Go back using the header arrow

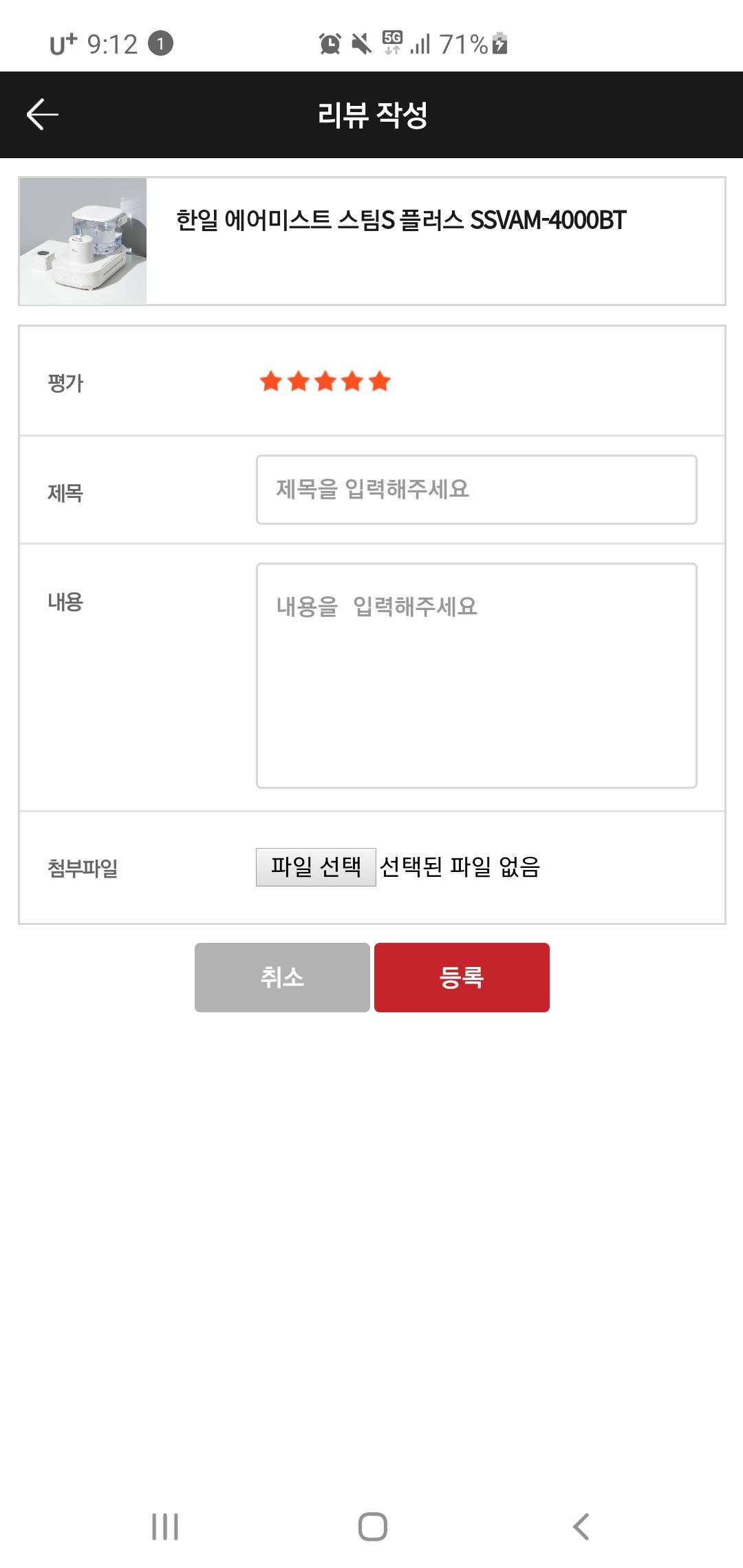coord(43,114)
